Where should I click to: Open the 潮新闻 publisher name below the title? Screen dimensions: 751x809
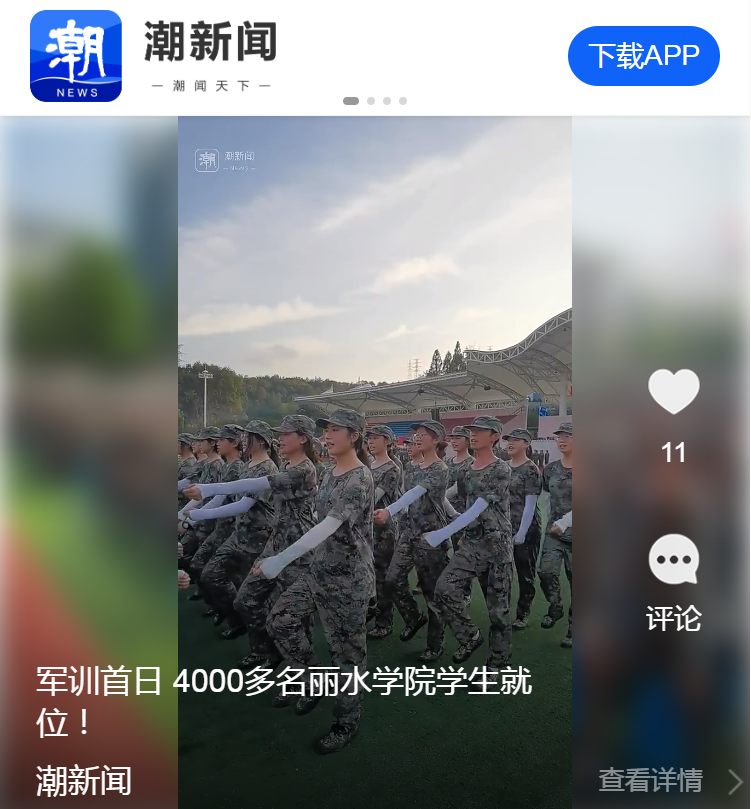84,781
